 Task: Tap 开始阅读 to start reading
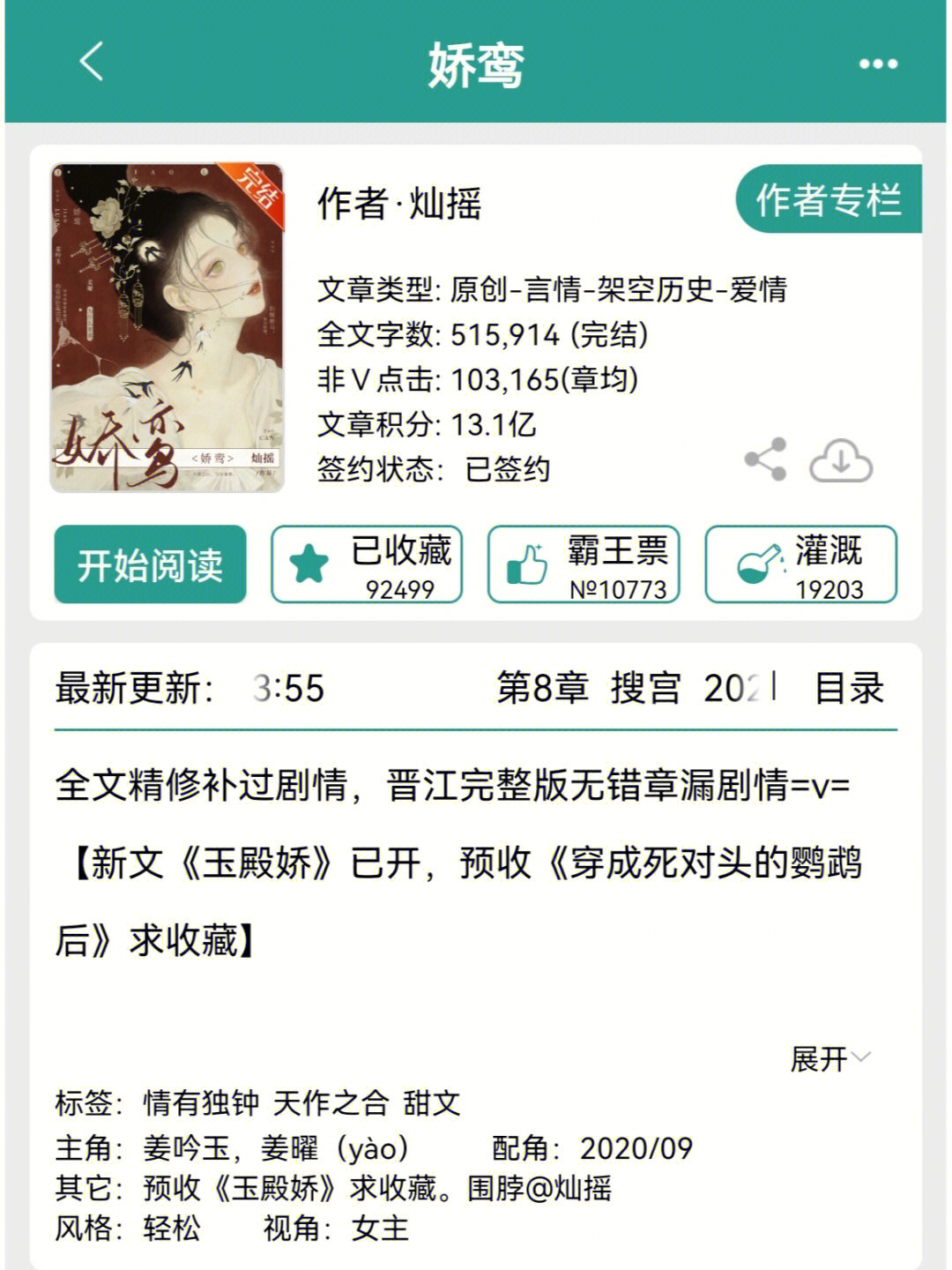coord(150,565)
